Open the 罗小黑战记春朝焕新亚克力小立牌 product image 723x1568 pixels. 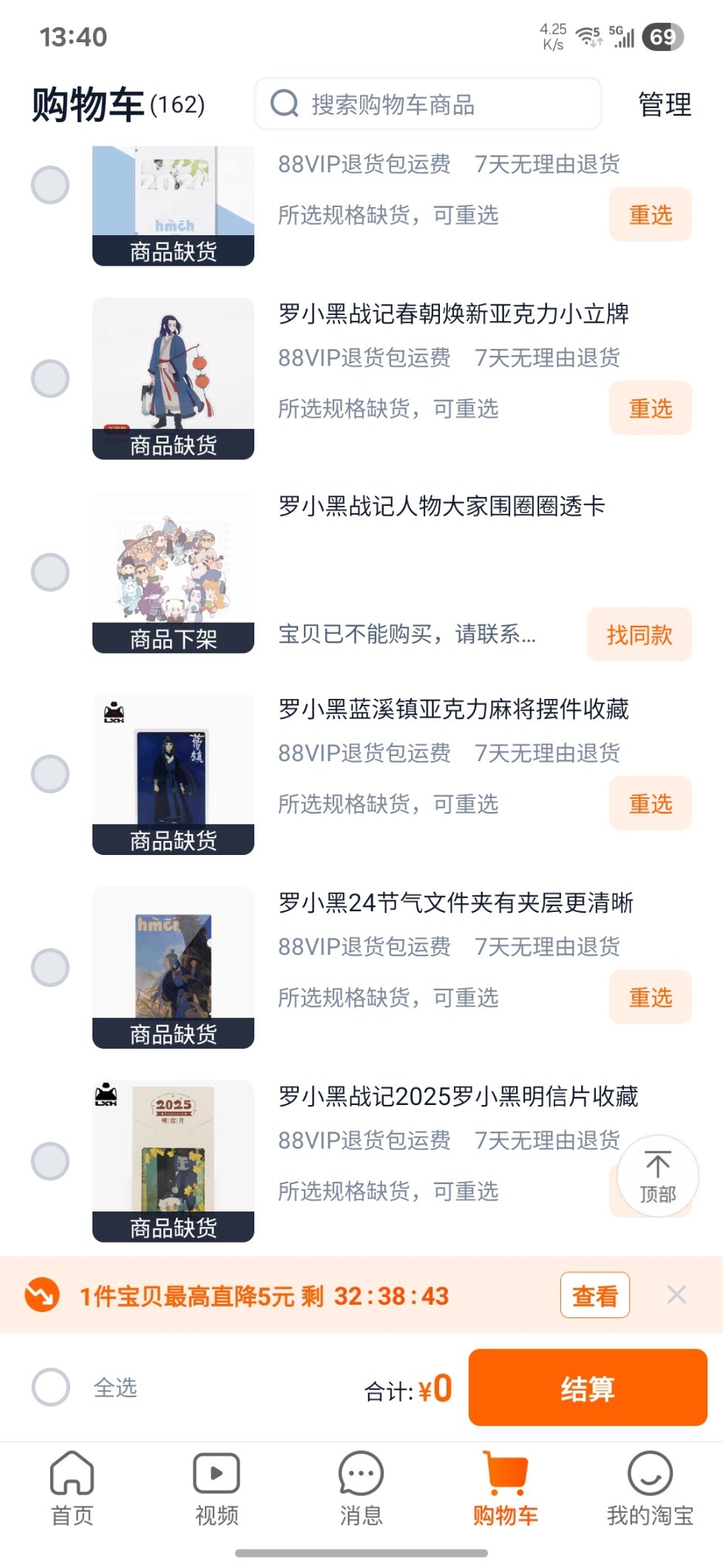[x=173, y=379]
